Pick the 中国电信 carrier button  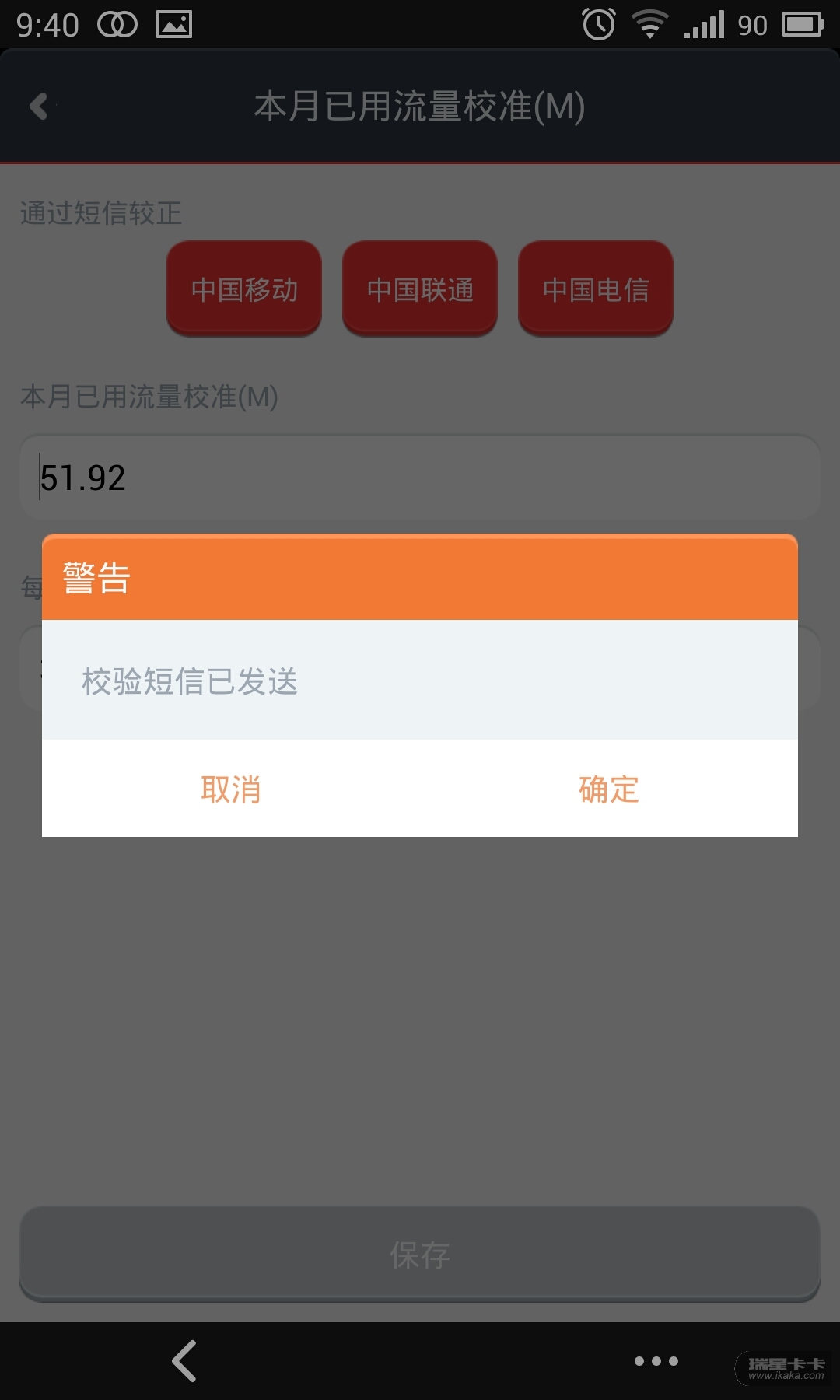[x=596, y=289]
